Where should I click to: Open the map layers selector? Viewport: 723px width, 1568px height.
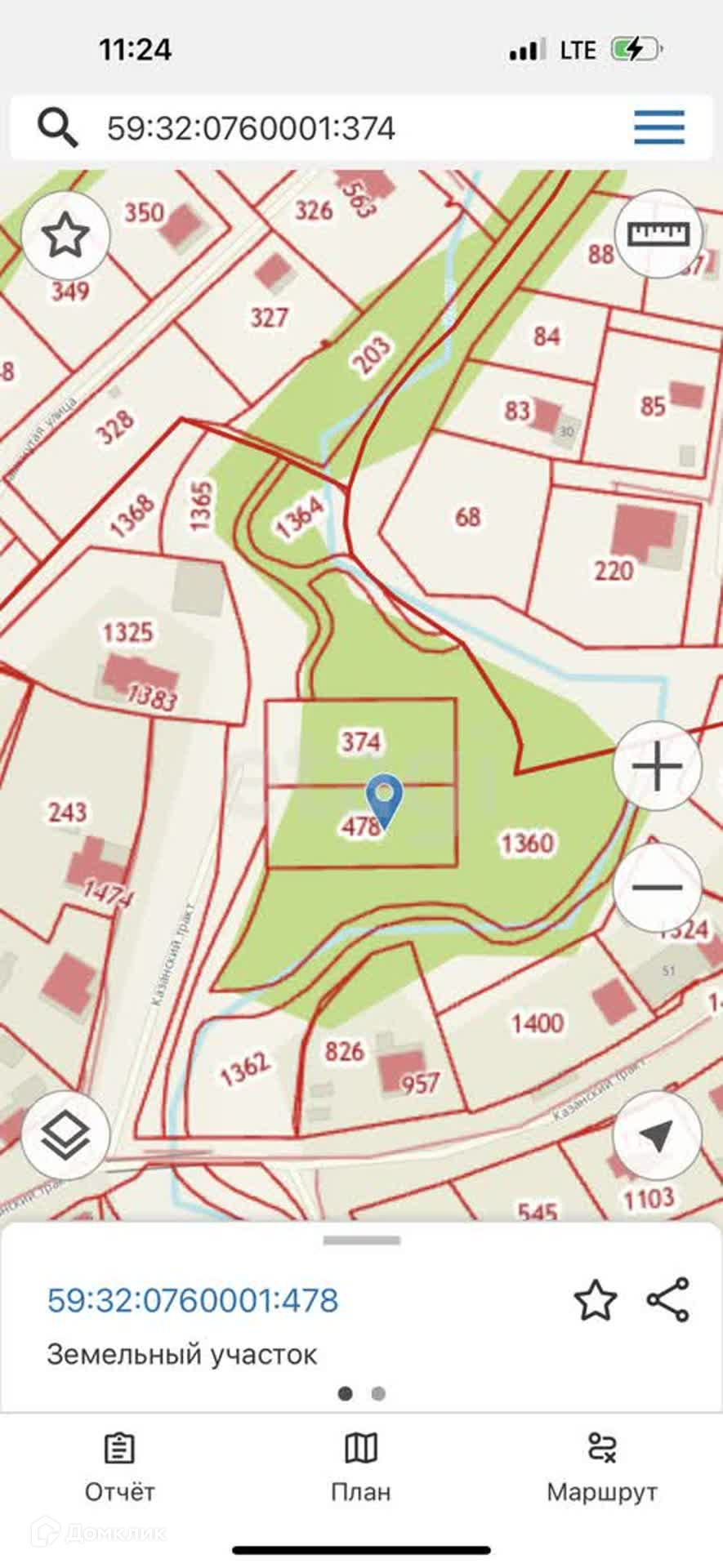pyautogui.click(x=65, y=1135)
